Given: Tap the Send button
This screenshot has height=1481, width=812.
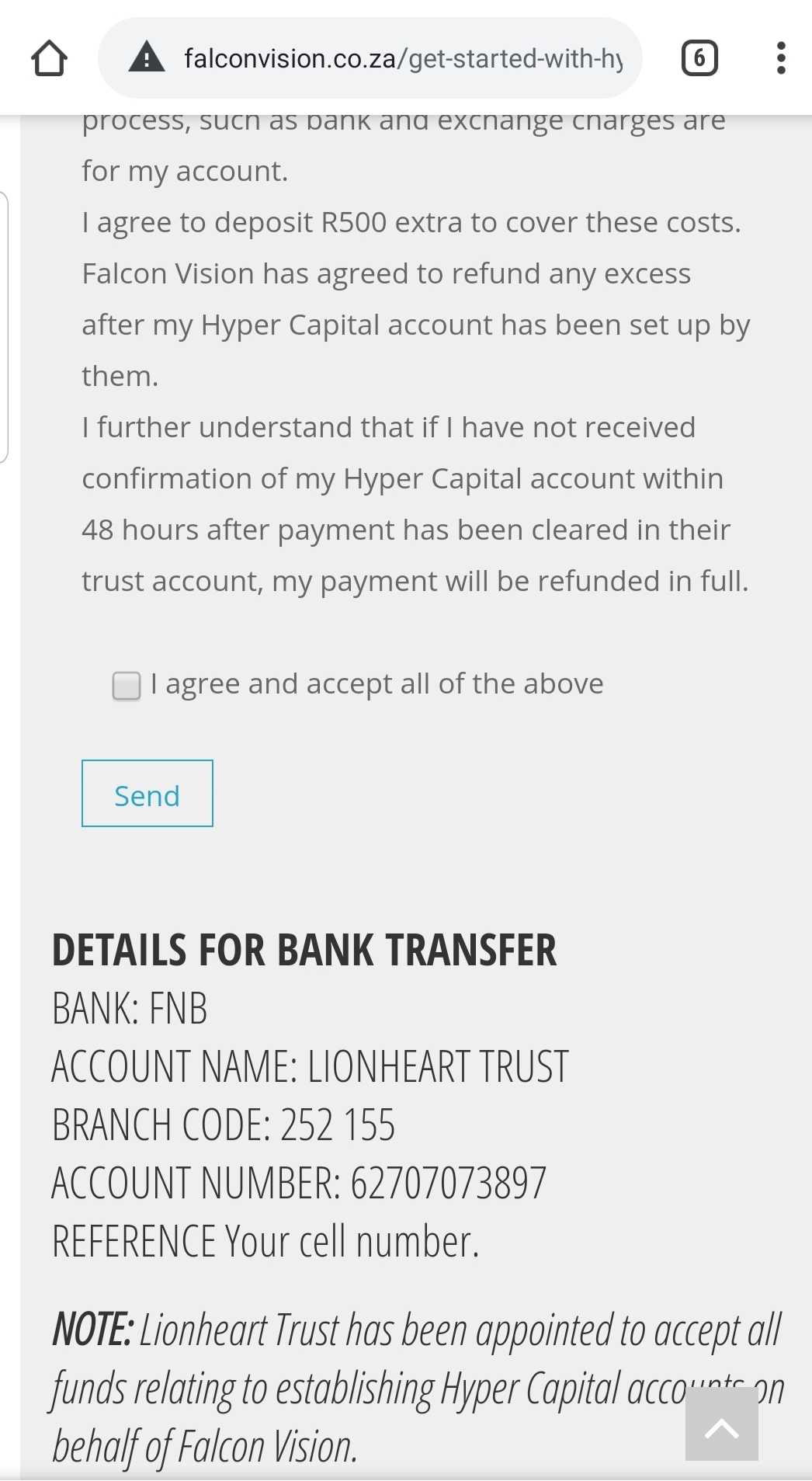Looking at the screenshot, I should pyautogui.click(x=147, y=794).
